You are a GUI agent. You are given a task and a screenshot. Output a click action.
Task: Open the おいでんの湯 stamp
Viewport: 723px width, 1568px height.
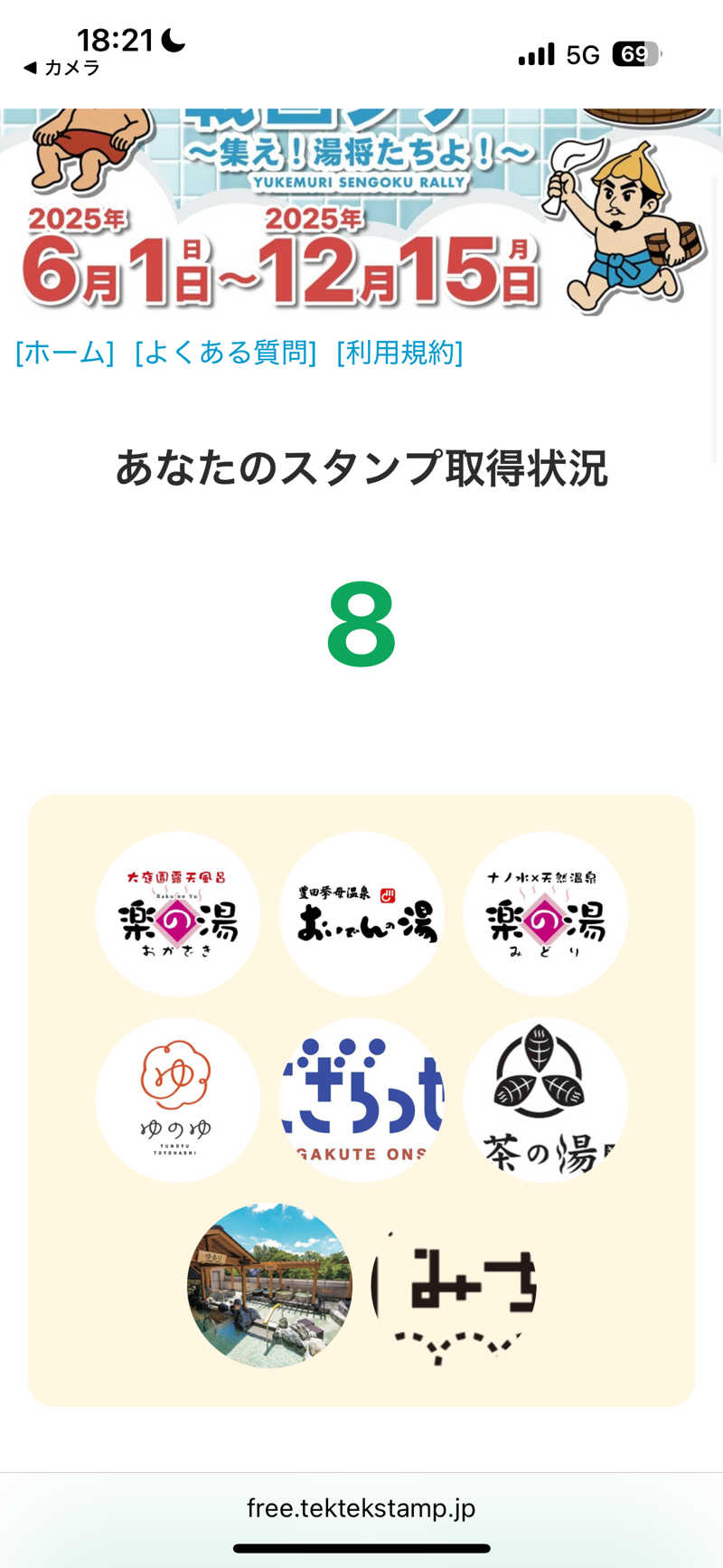point(362,914)
